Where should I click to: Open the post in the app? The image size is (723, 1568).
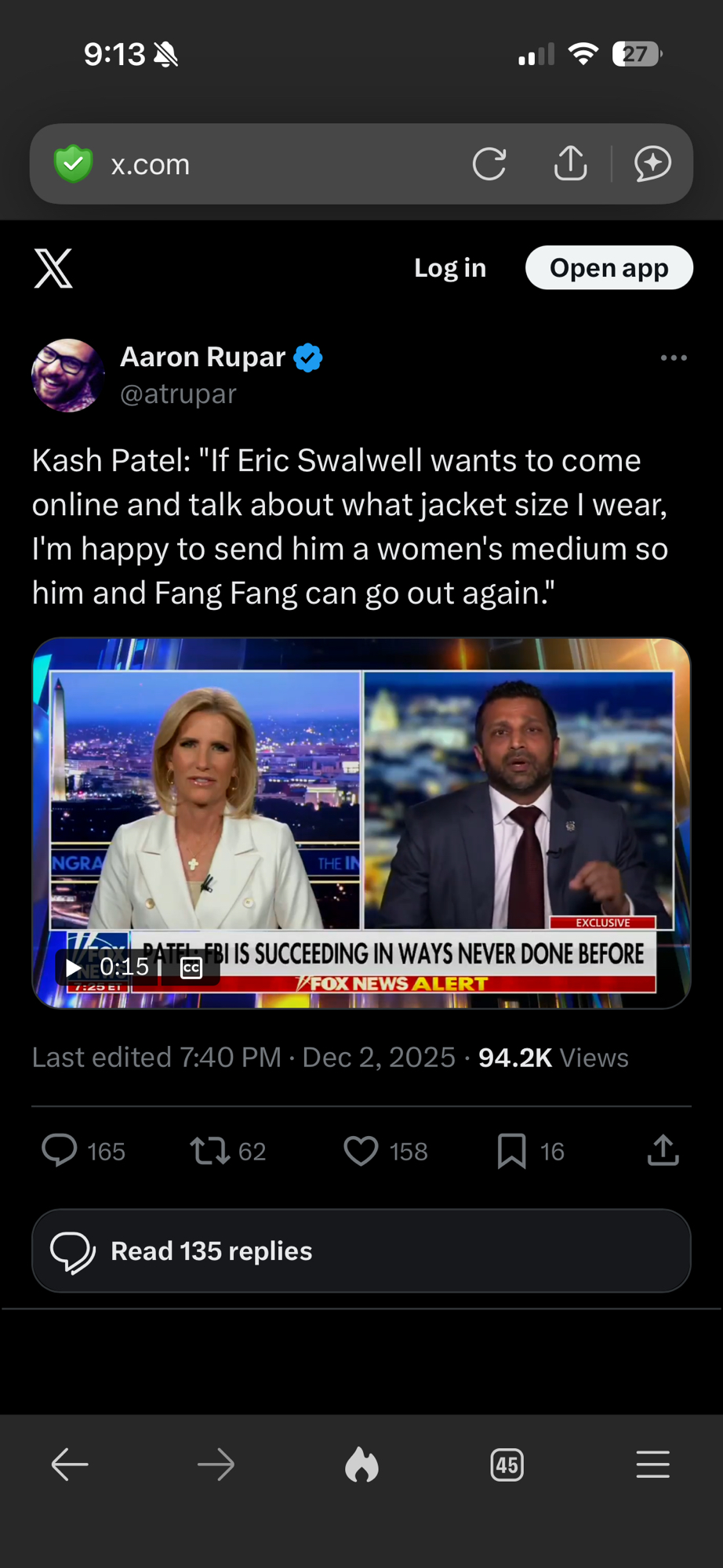pos(609,268)
